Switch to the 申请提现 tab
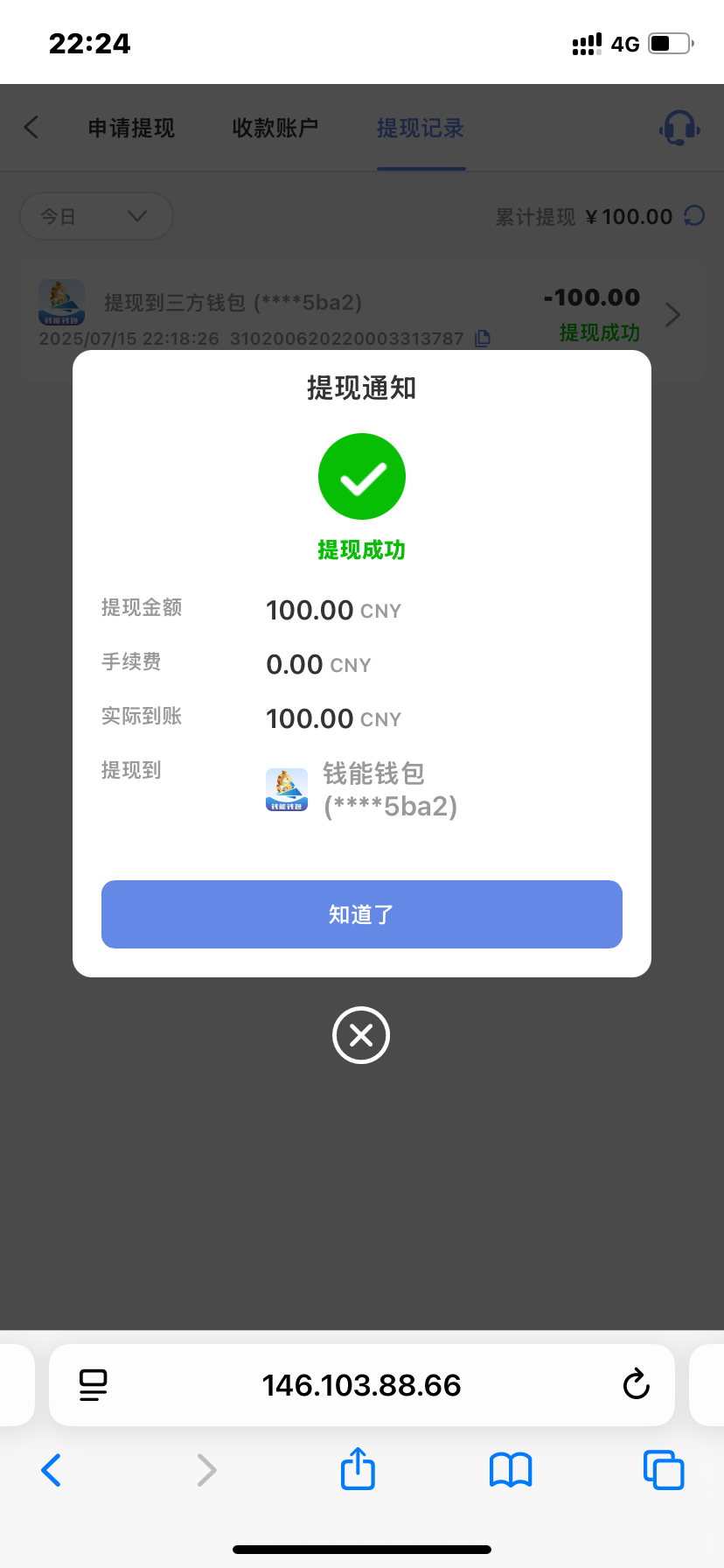The height and width of the screenshot is (1568, 724). [131, 129]
